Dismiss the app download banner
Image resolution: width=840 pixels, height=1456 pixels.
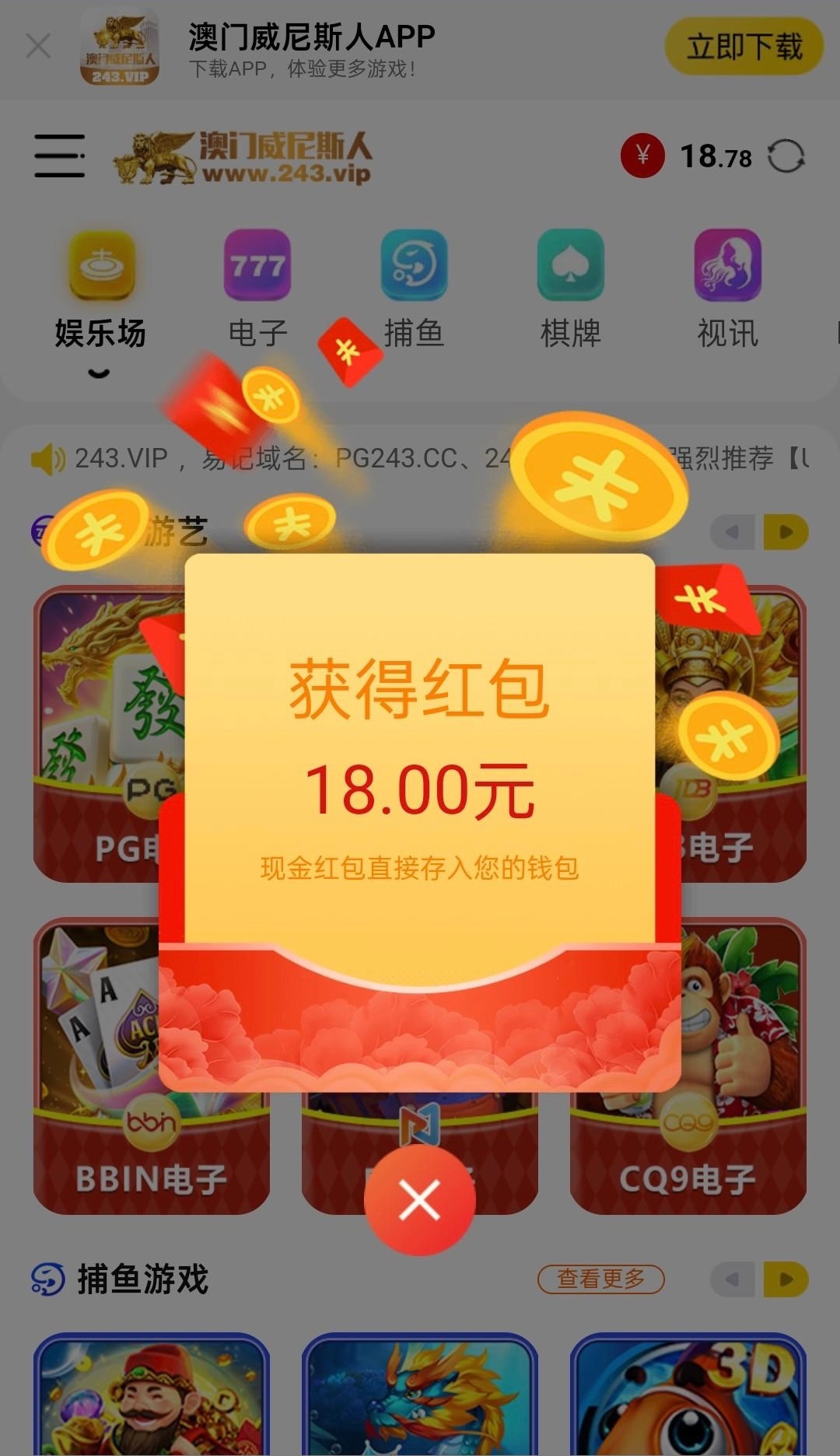click(x=38, y=46)
